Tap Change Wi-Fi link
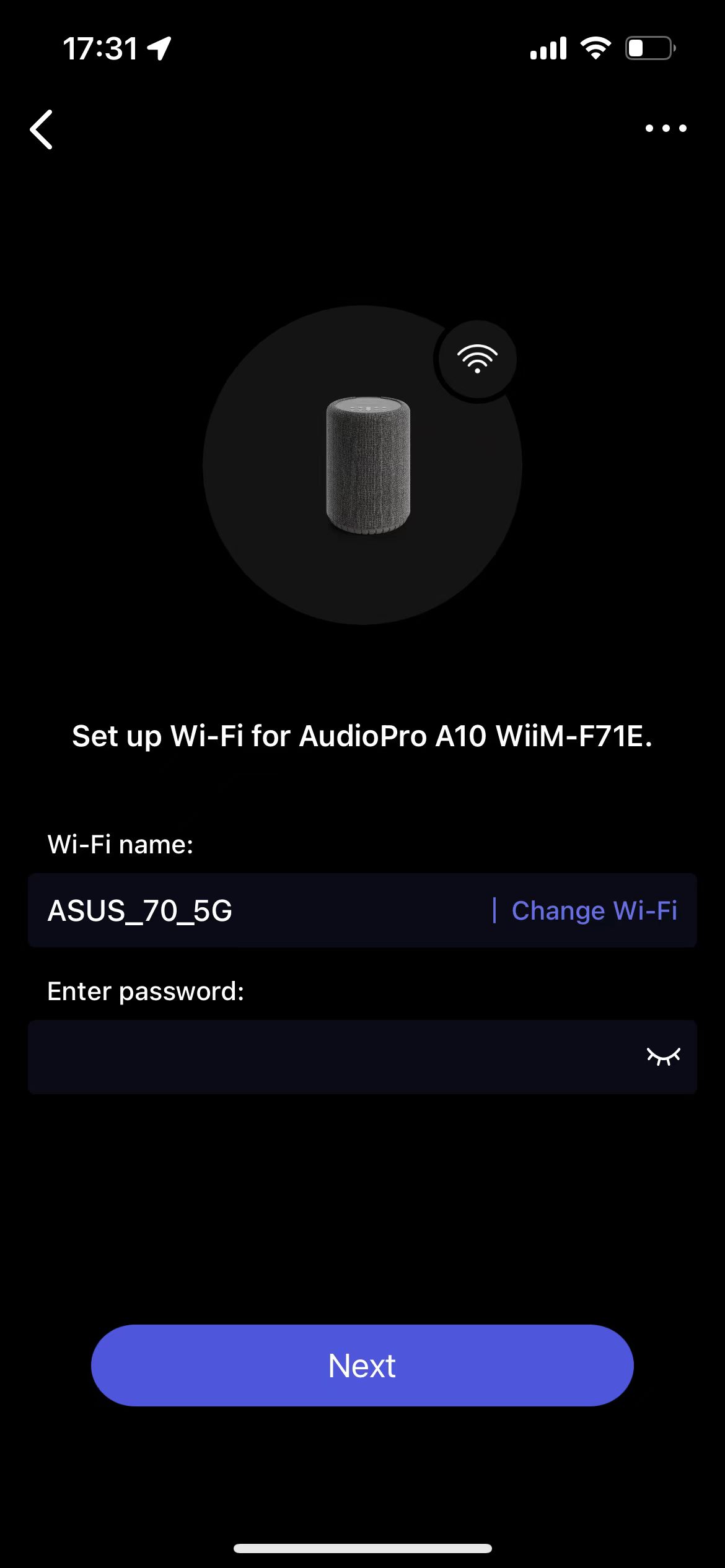Viewport: 725px width, 1568px height. point(594,910)
